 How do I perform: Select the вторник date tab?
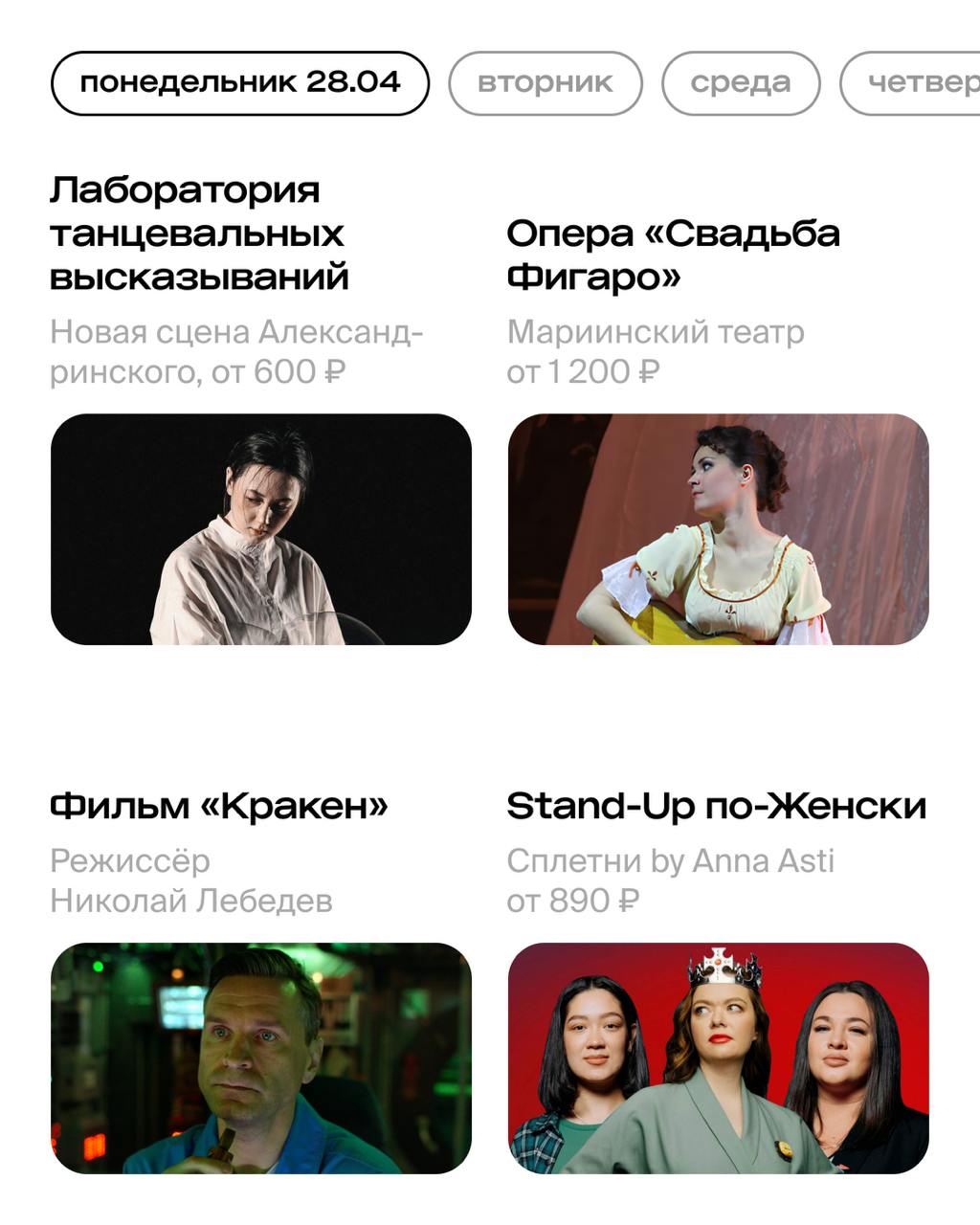coord(546,83)
